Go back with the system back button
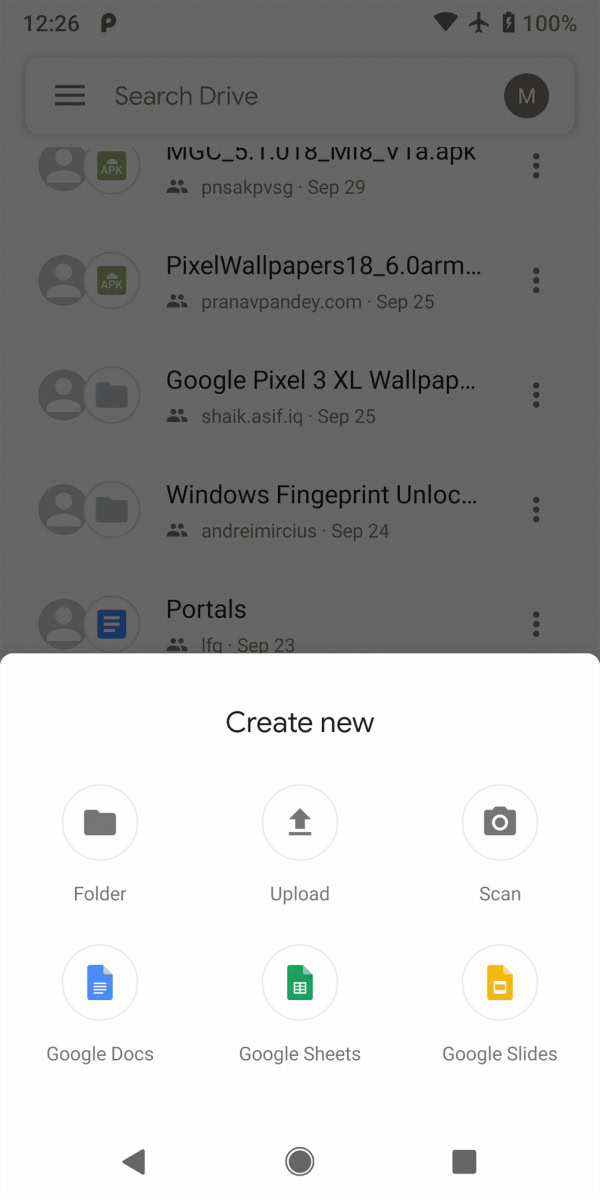Screen dimensions: 600x1200 tap(134, 1161)
